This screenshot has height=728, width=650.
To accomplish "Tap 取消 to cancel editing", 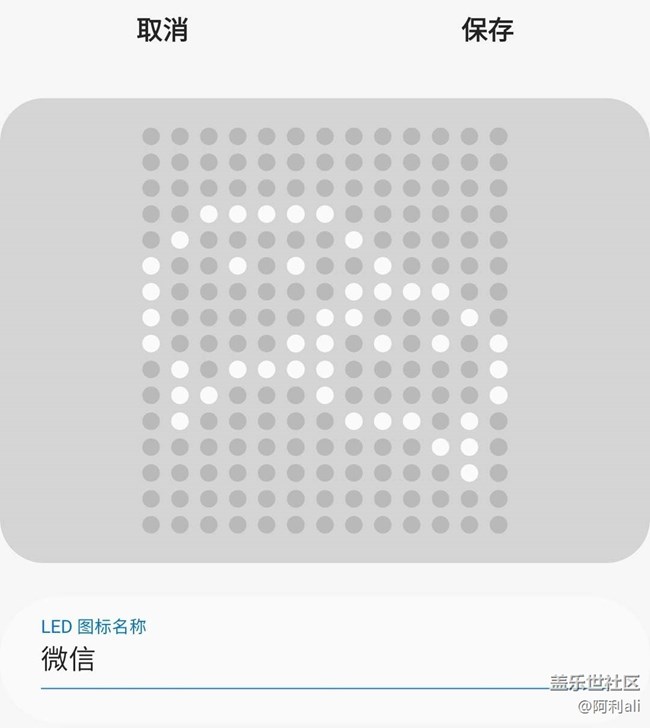I will click(x=162, y=30).
